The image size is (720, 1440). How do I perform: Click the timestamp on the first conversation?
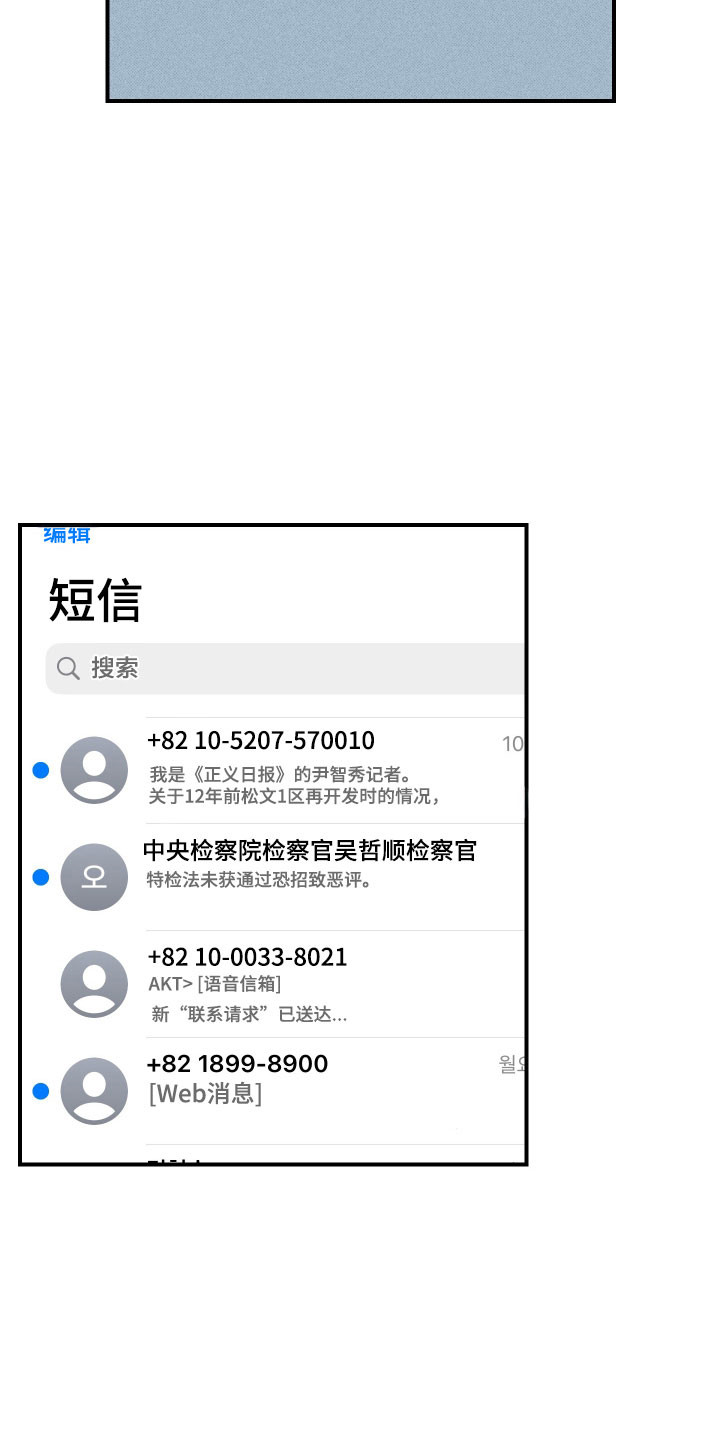pyautogui.click(x=512, y=742)
